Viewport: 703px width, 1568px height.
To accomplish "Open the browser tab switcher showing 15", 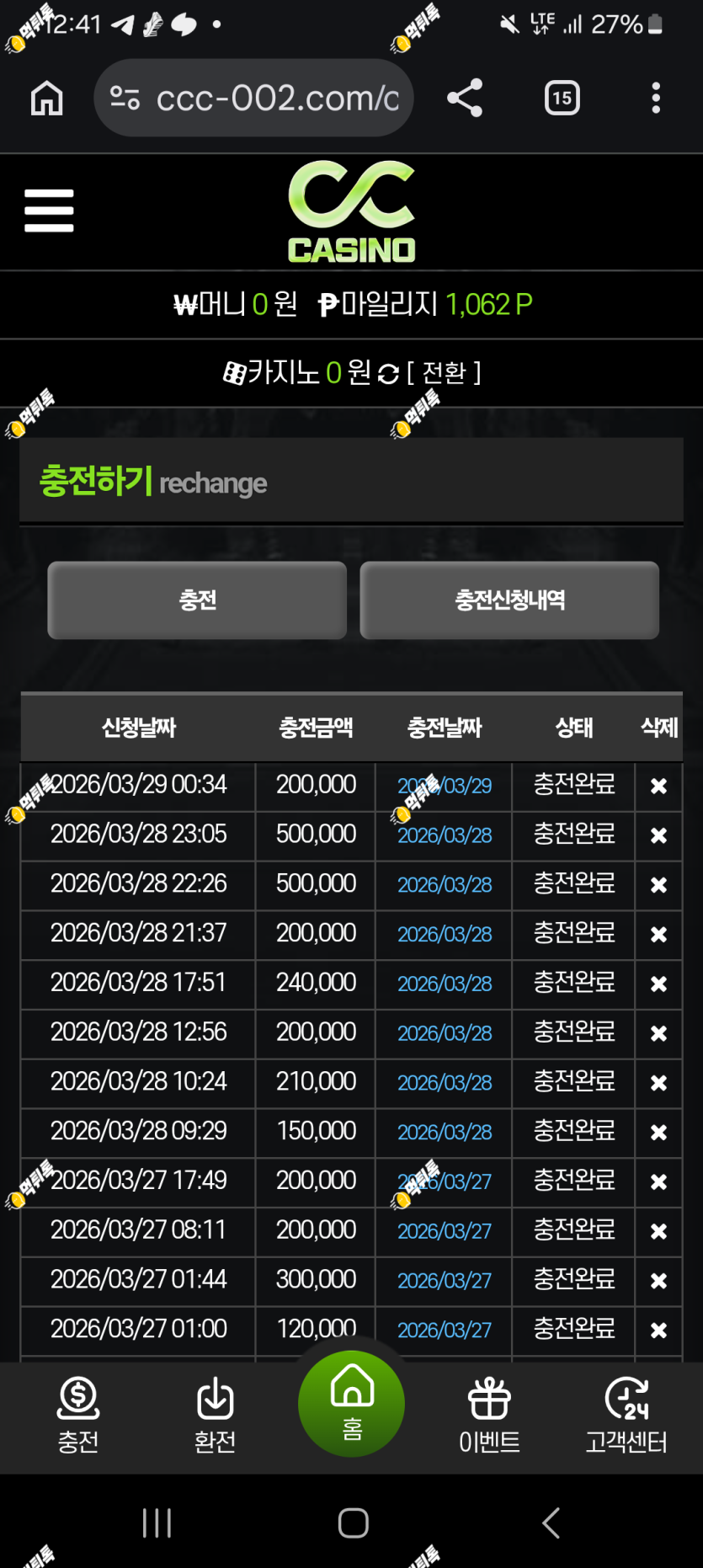I will [x=562, y=98].
